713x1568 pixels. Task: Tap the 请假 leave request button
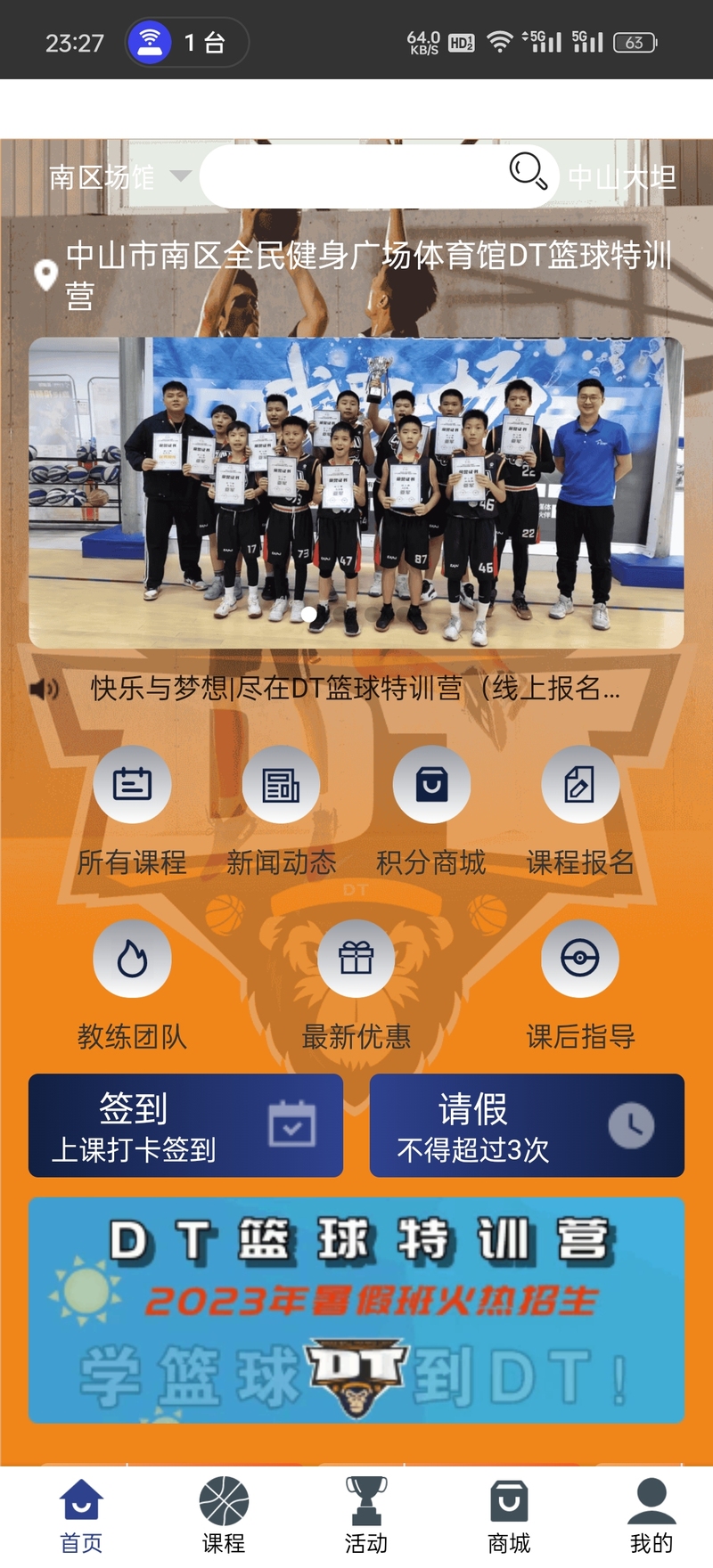tap(527, 1125)
